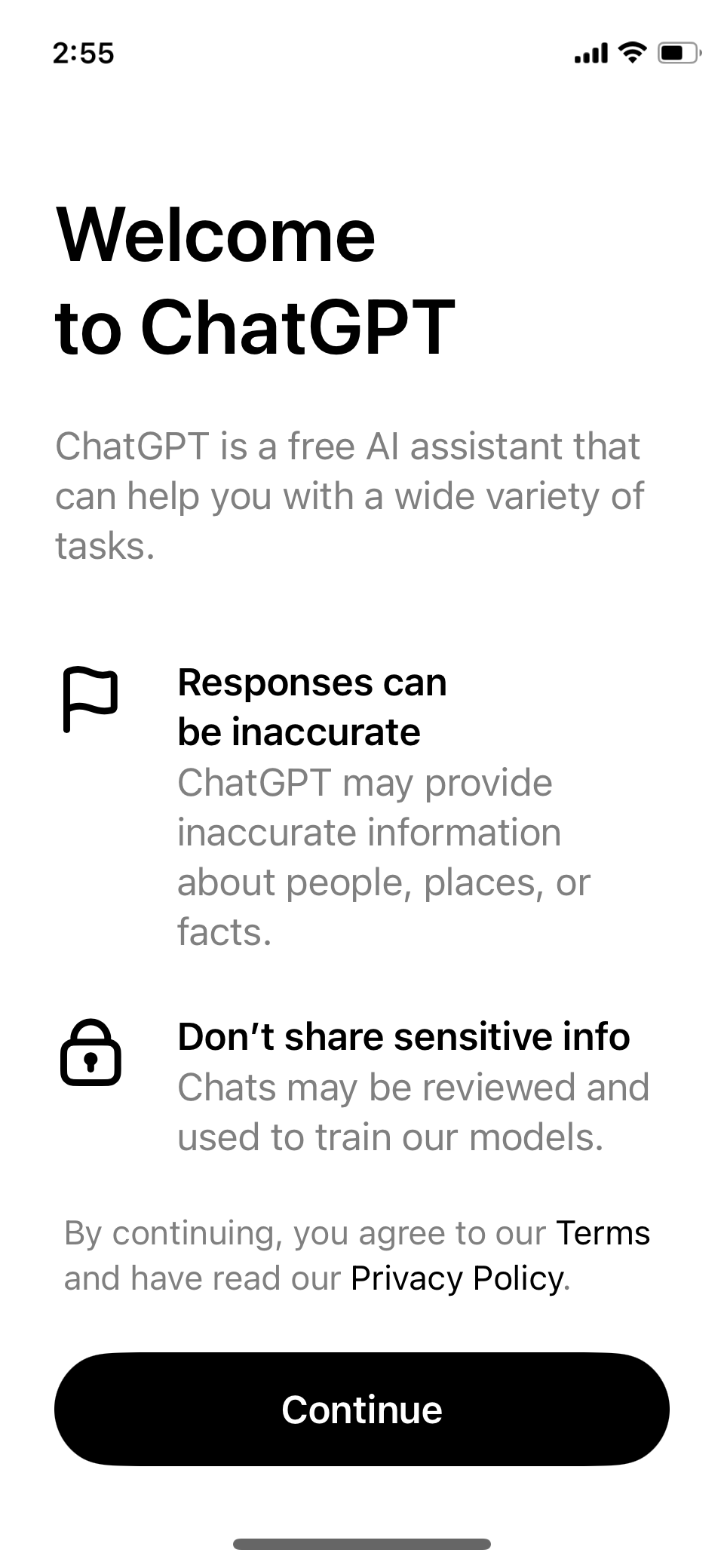Tap the Continue button
The image size is (724, 1568).
point(362,1409)
